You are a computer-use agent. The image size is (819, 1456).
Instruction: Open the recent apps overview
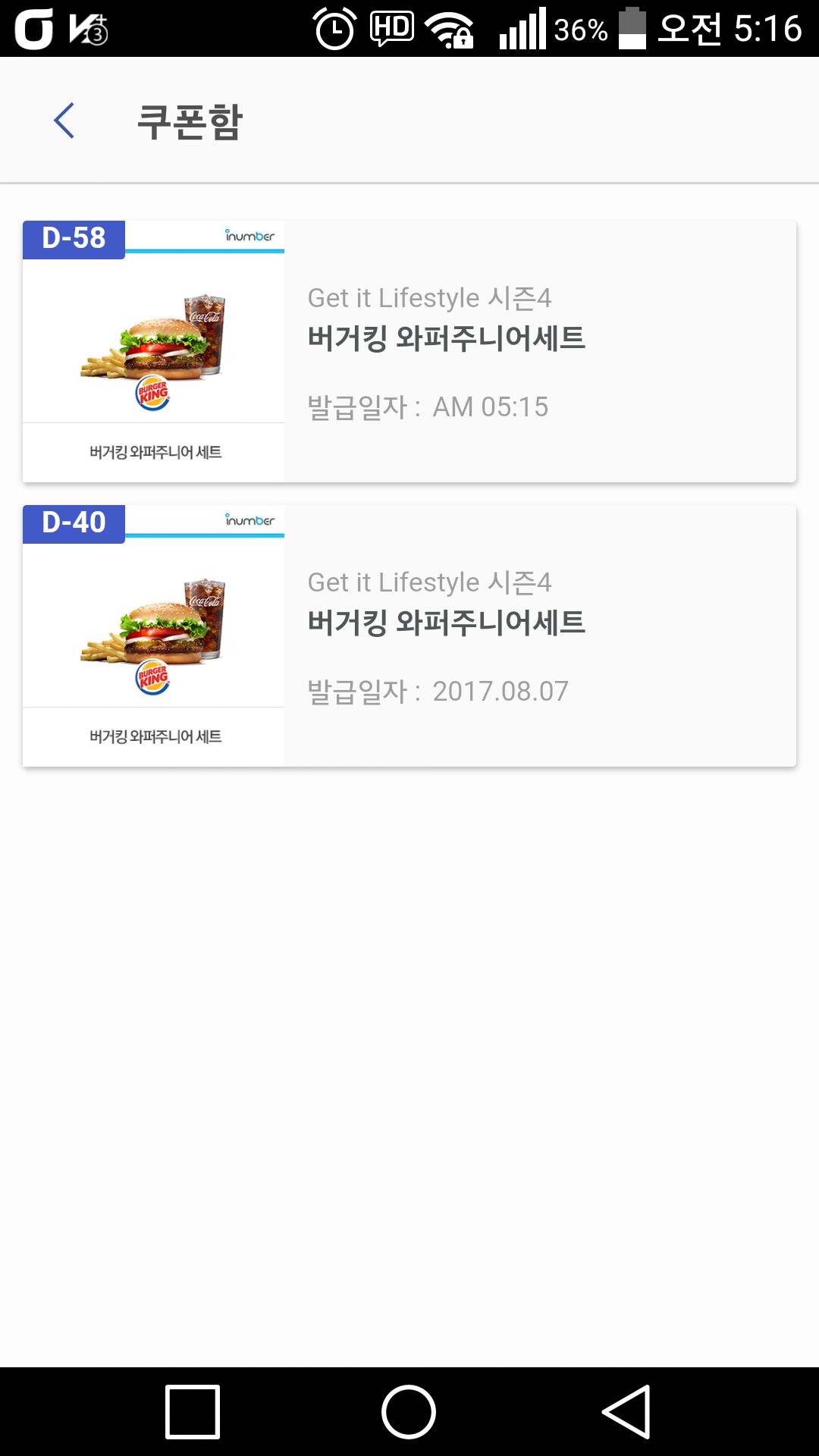click(193, 1411)
